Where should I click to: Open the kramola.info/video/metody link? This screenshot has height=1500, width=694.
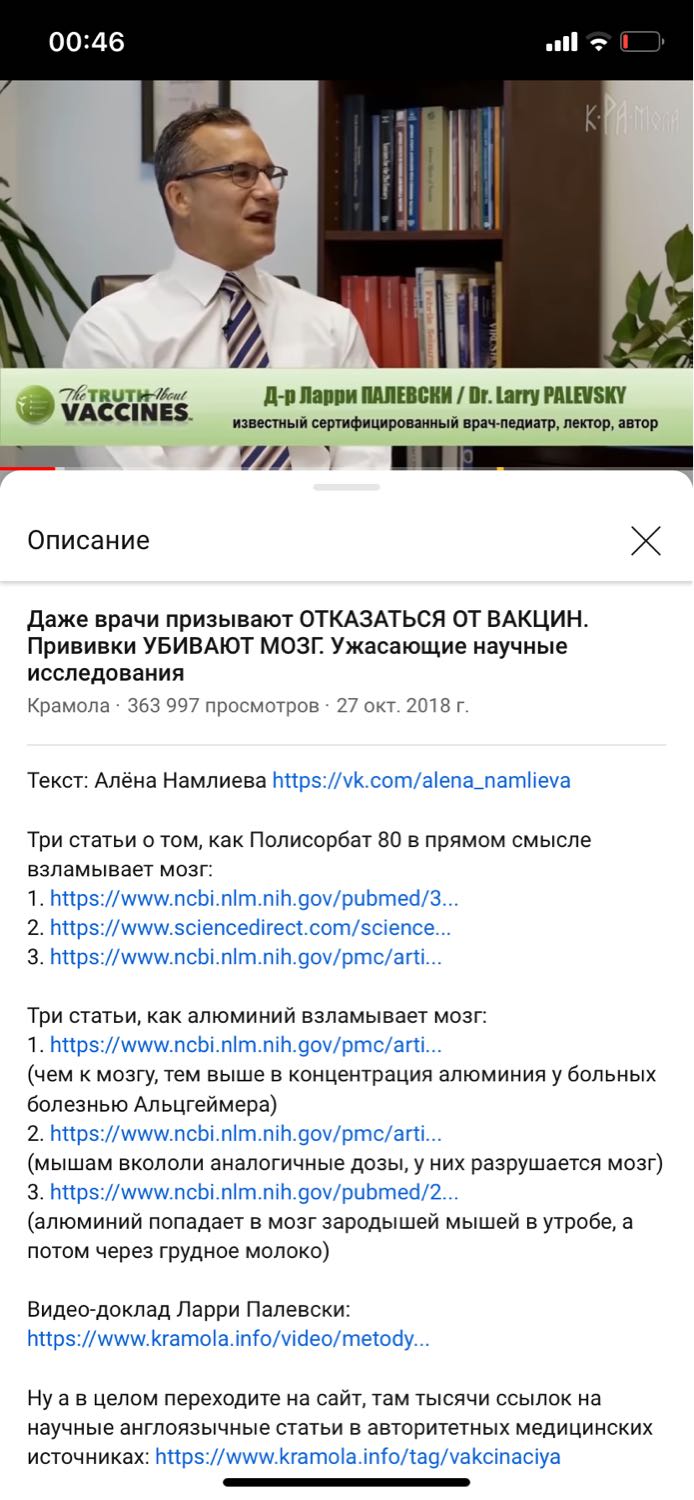click(x=228, y=1339)
